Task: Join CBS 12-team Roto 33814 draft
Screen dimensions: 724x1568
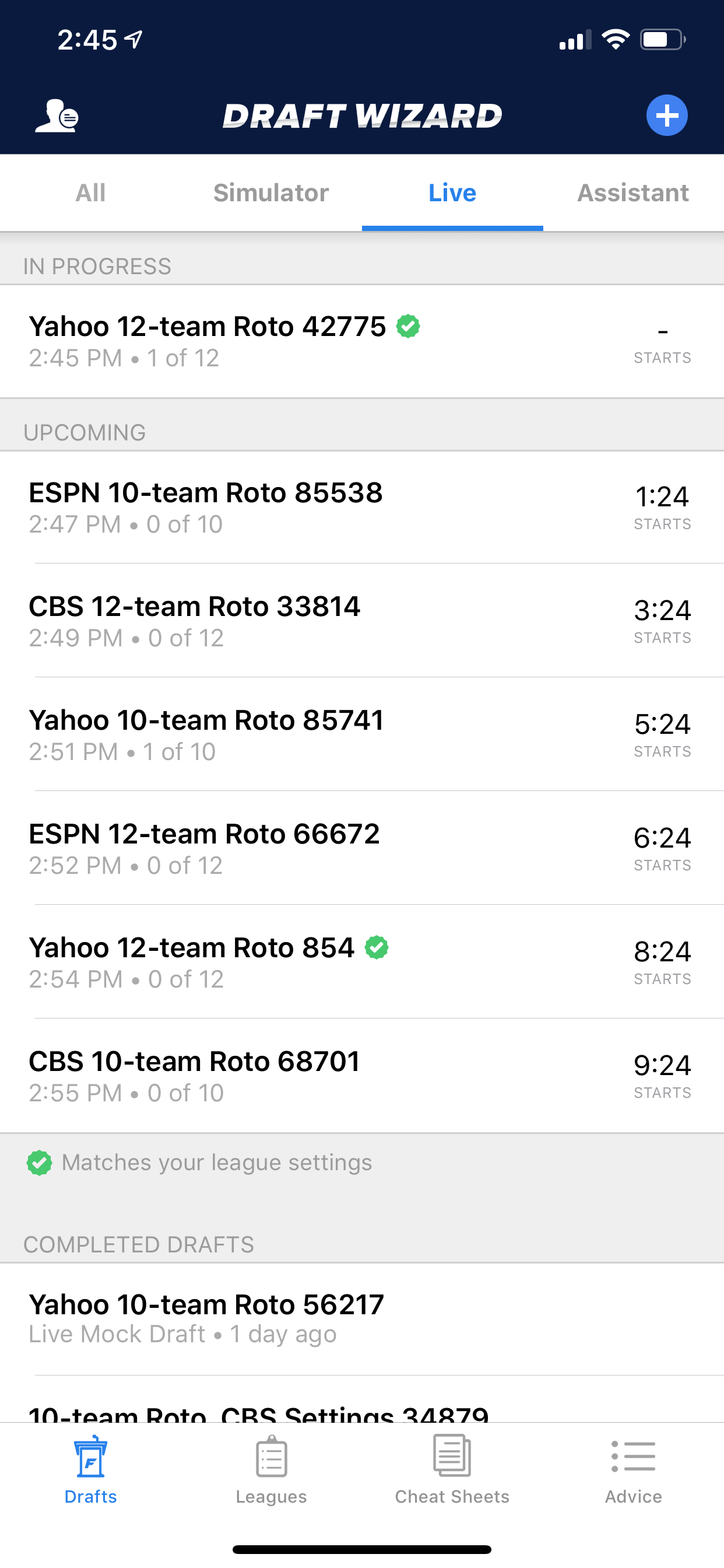Action: pos(361,621)
